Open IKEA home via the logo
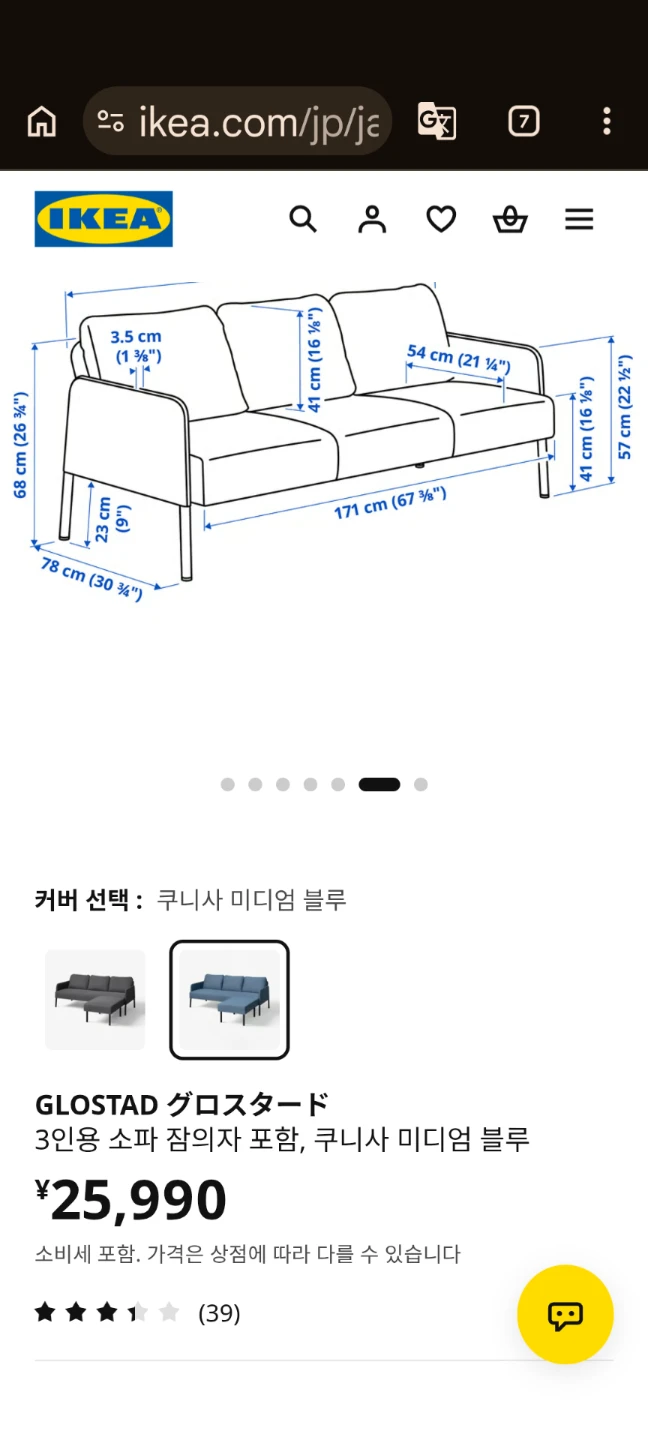 pyautogui.click(x=104, y=219)
